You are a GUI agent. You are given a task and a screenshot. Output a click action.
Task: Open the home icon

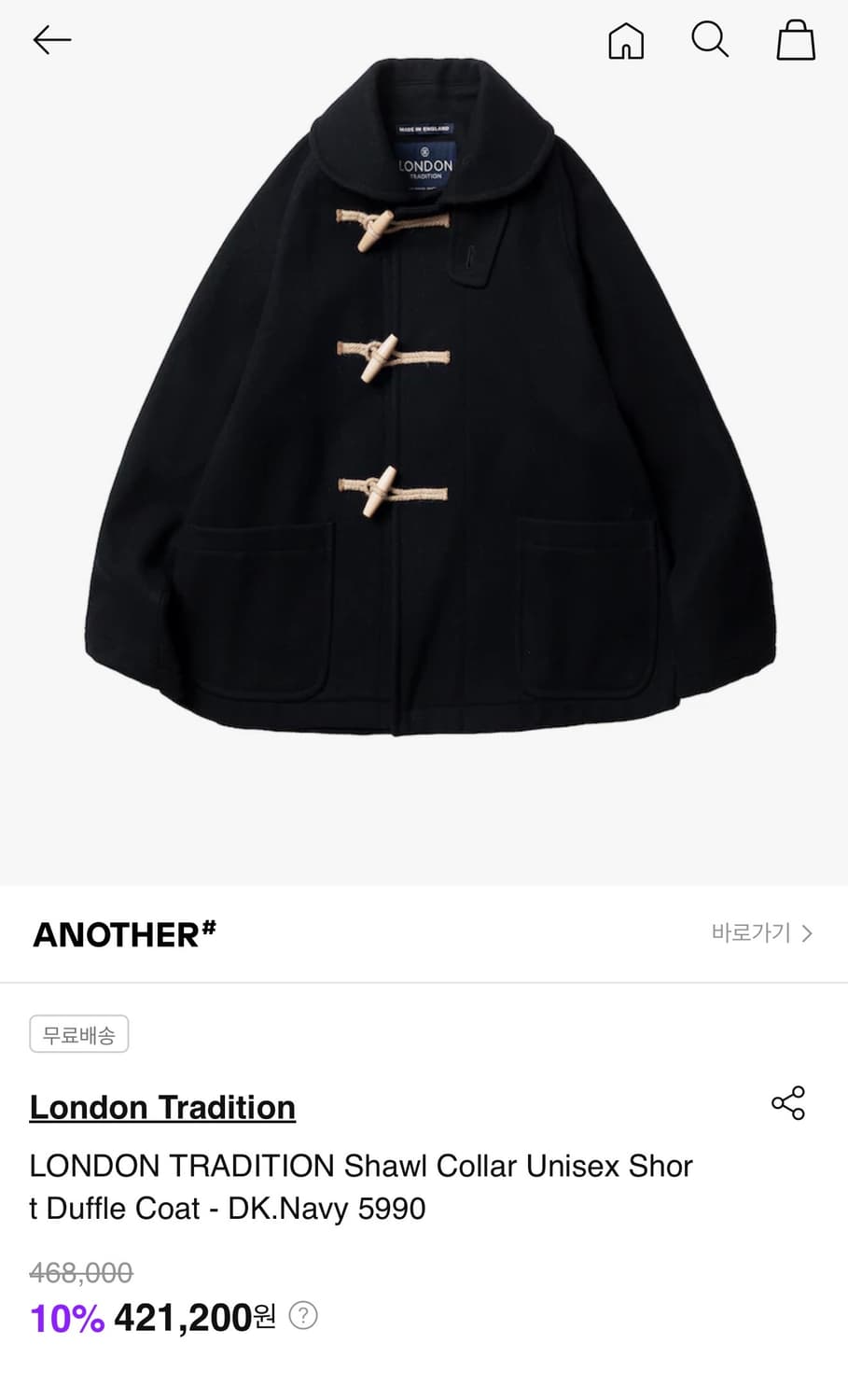[x=626, y=41]
